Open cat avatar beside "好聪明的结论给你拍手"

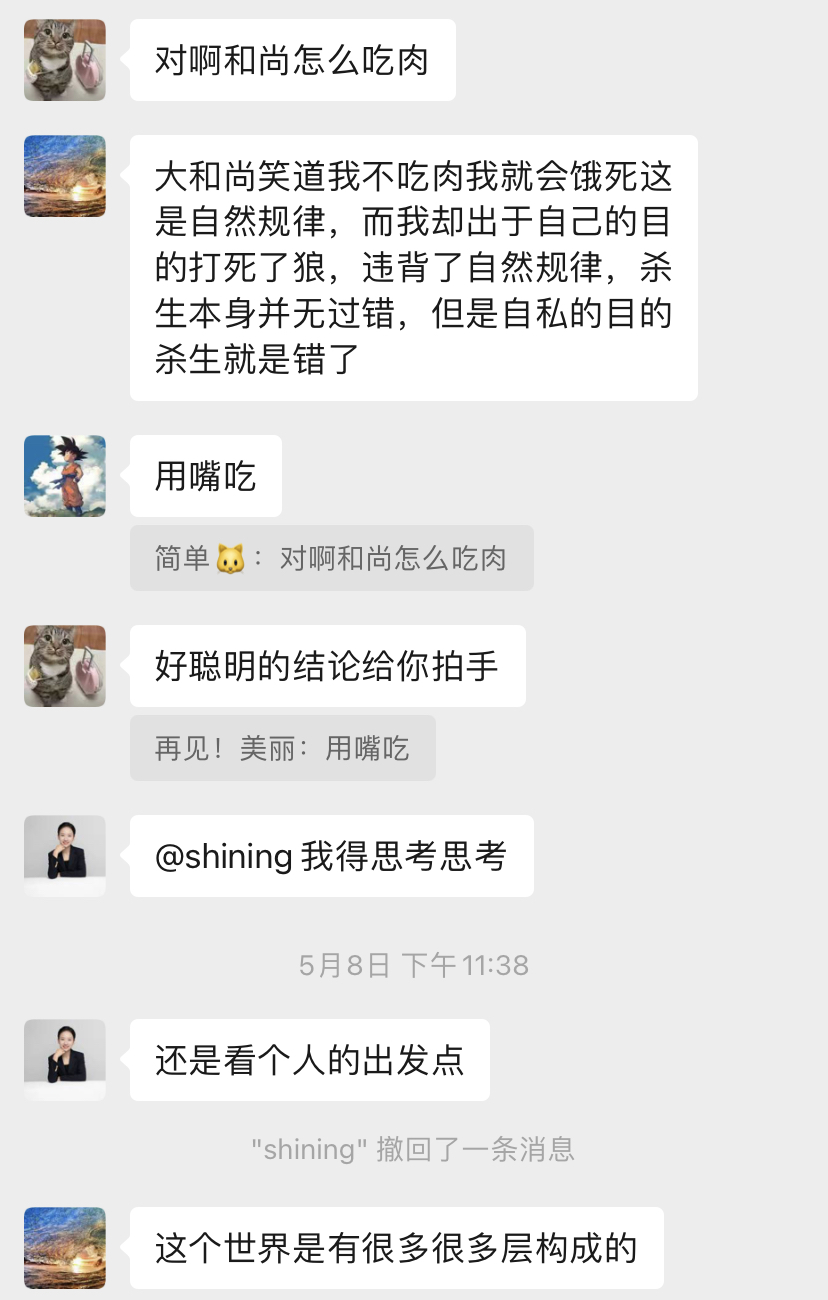65,666
